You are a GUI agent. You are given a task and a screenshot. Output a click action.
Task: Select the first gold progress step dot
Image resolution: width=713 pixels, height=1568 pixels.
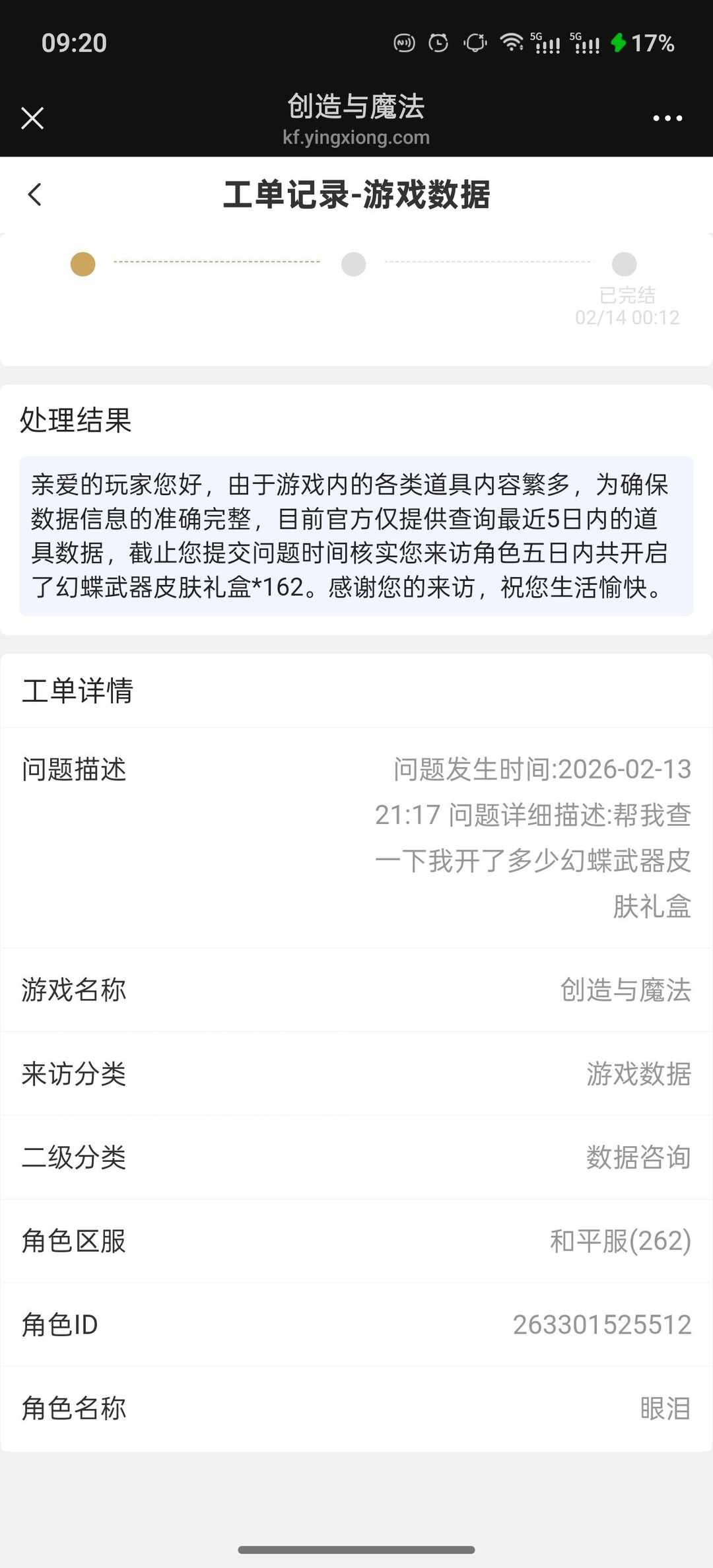point(82,264)
